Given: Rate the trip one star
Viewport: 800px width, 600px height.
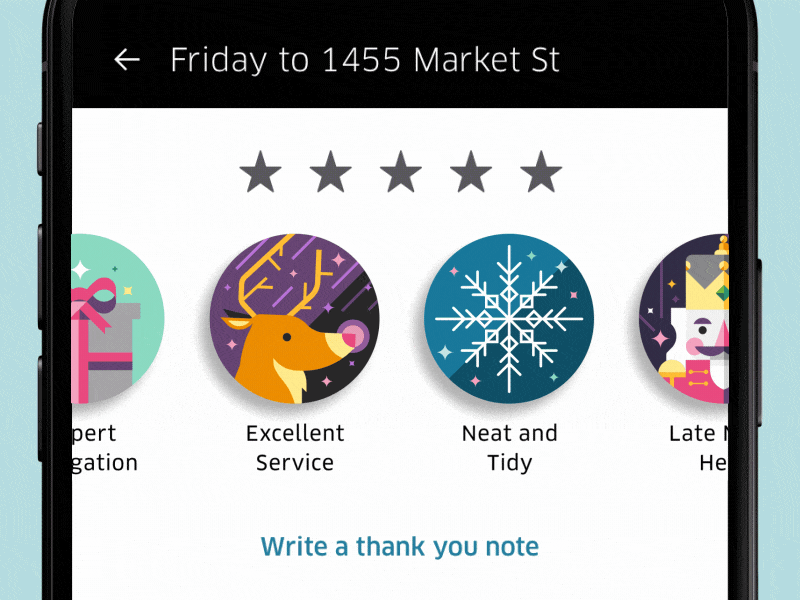Looking at the screenshot, I should coord(261,173).
